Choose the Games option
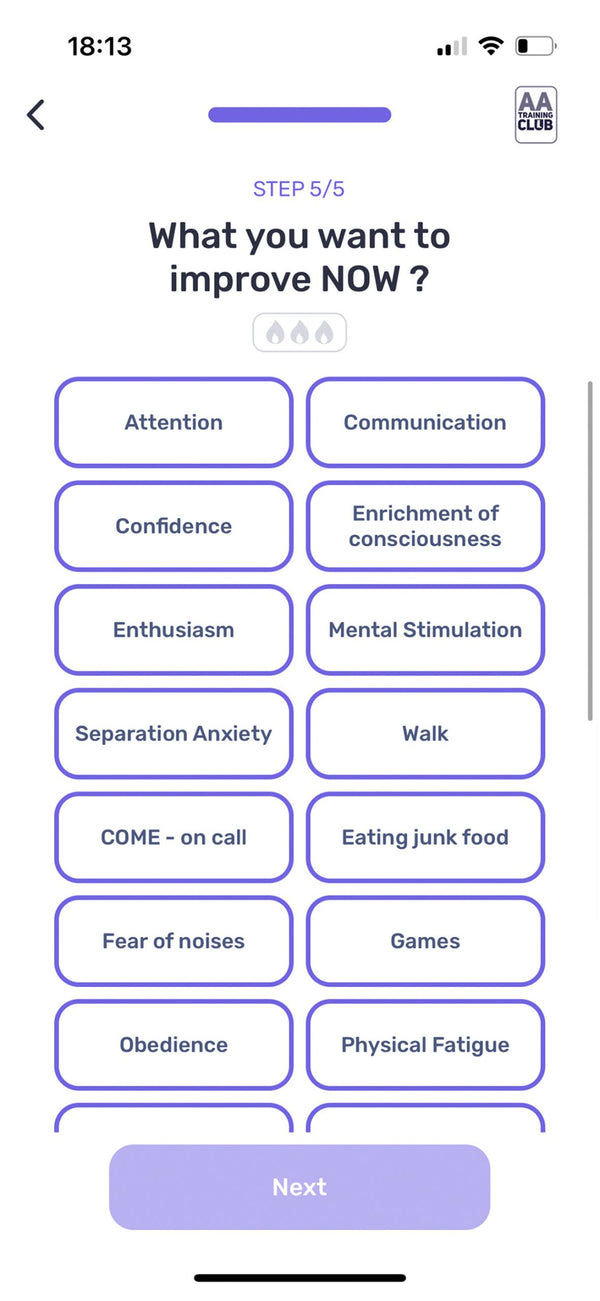This screenshot has width=600, height=1301. [425, 942]
